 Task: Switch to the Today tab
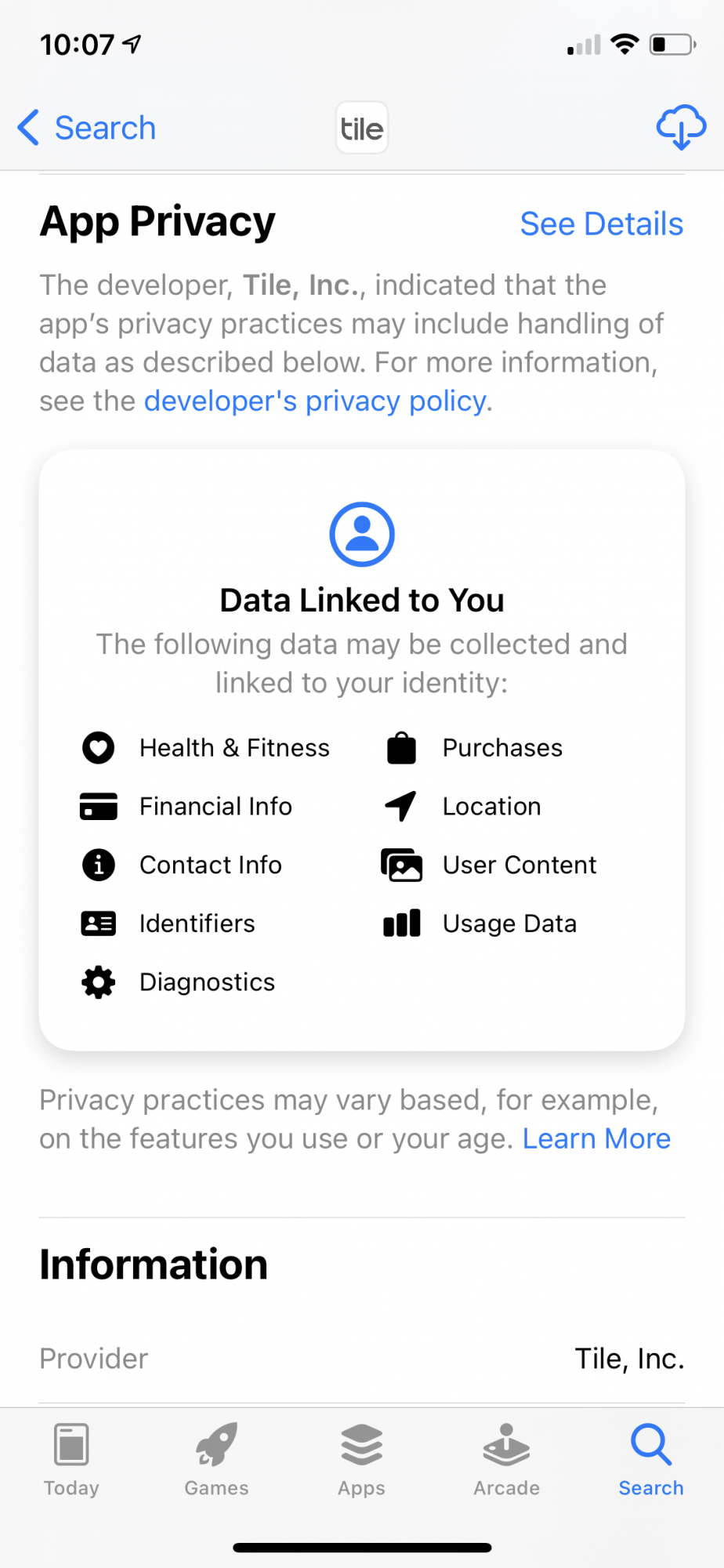click(71, 1460)
